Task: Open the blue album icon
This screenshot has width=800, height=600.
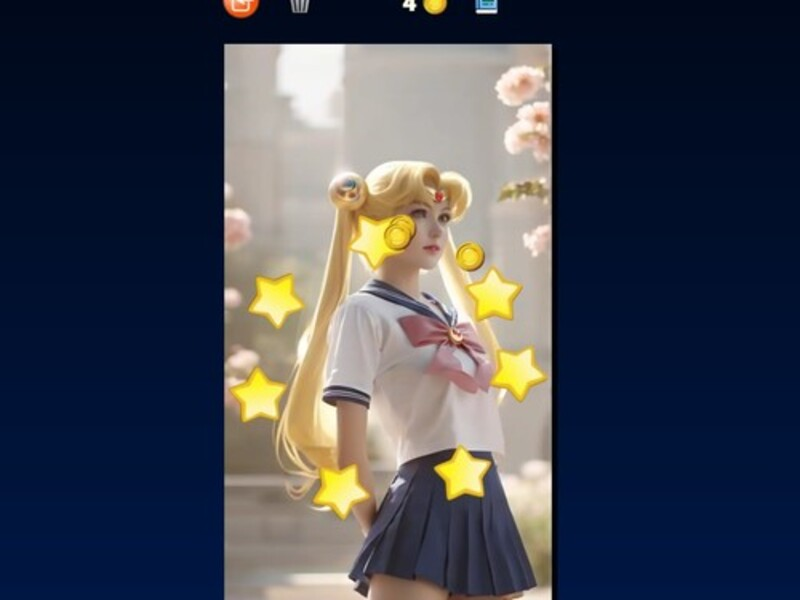Action: click(486, 5)
